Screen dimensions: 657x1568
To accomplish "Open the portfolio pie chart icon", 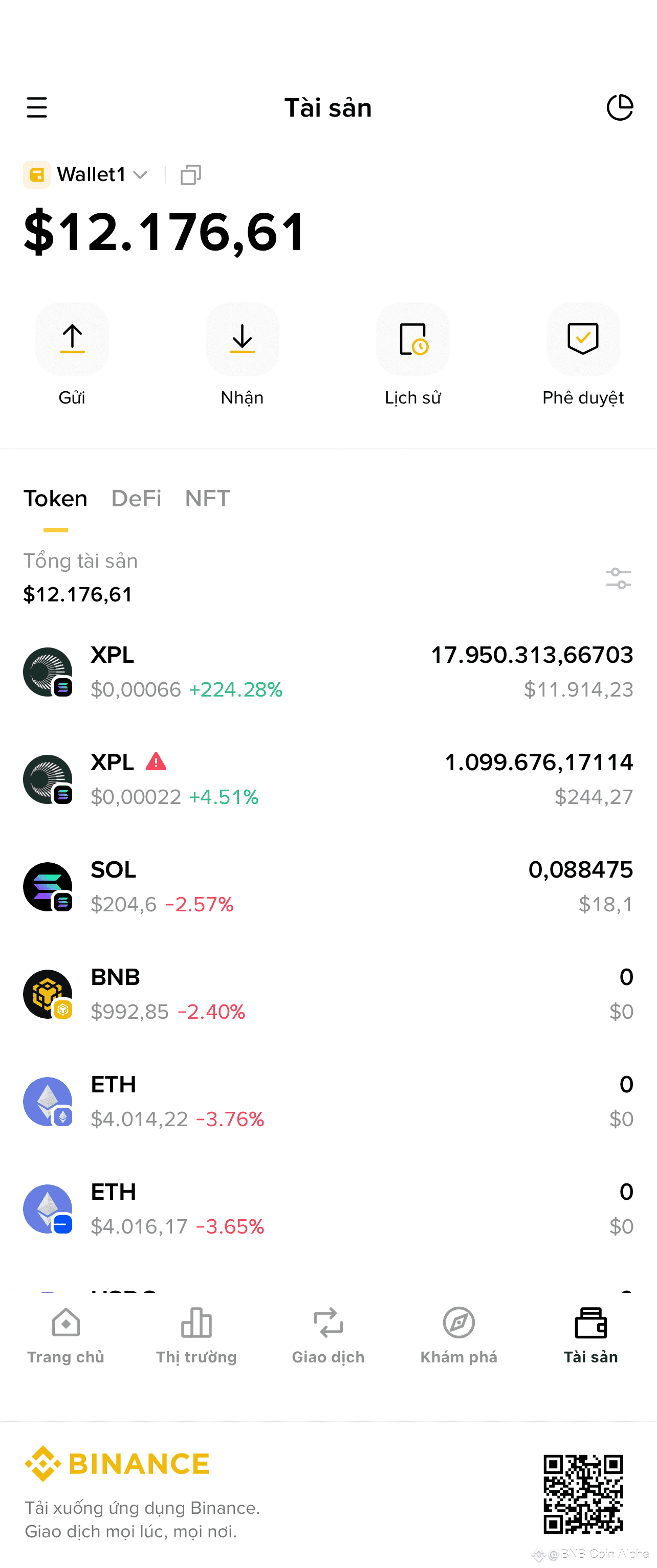I will point(620,107).
